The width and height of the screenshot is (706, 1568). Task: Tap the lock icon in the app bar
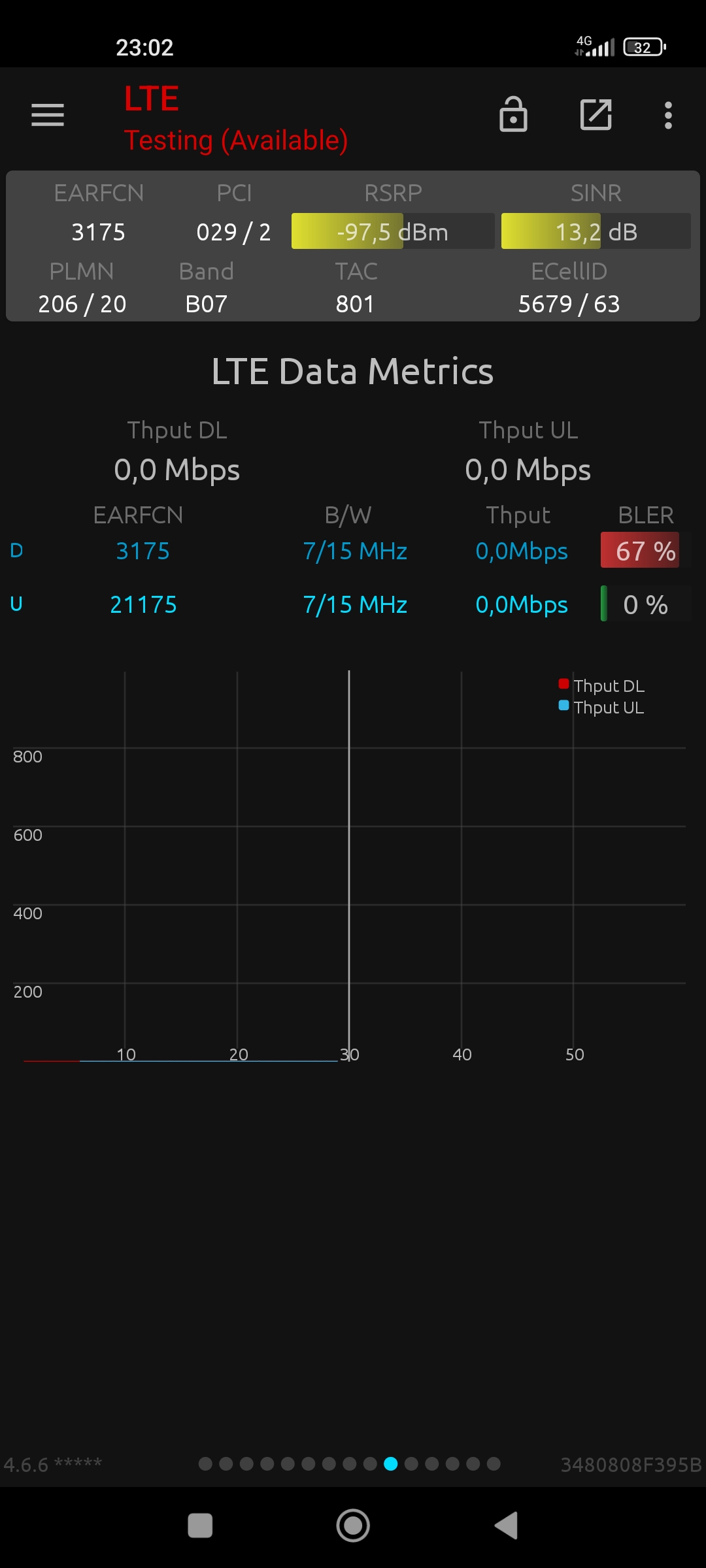tap(513, 114)
